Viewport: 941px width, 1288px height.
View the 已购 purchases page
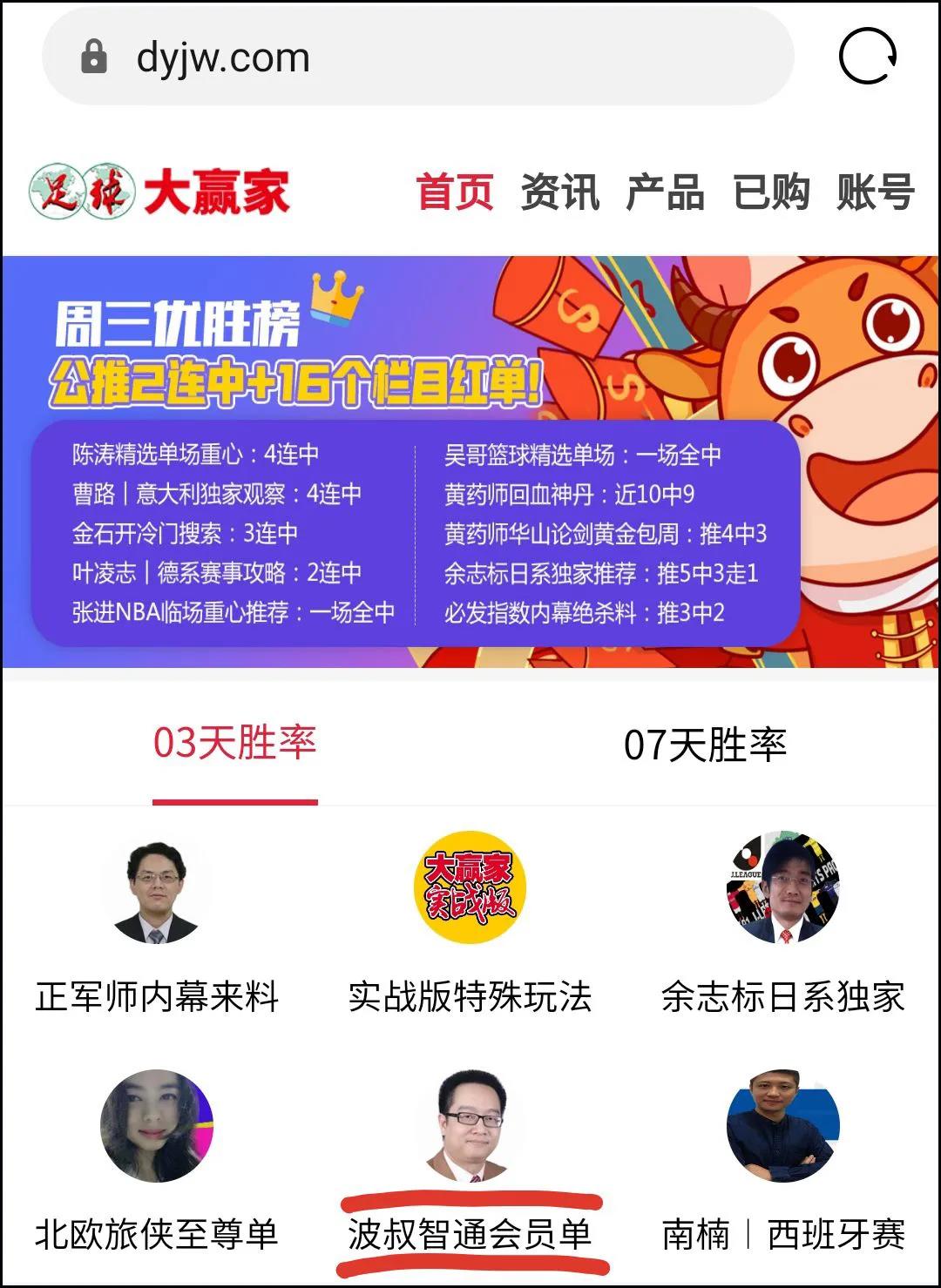pos(771,192)
